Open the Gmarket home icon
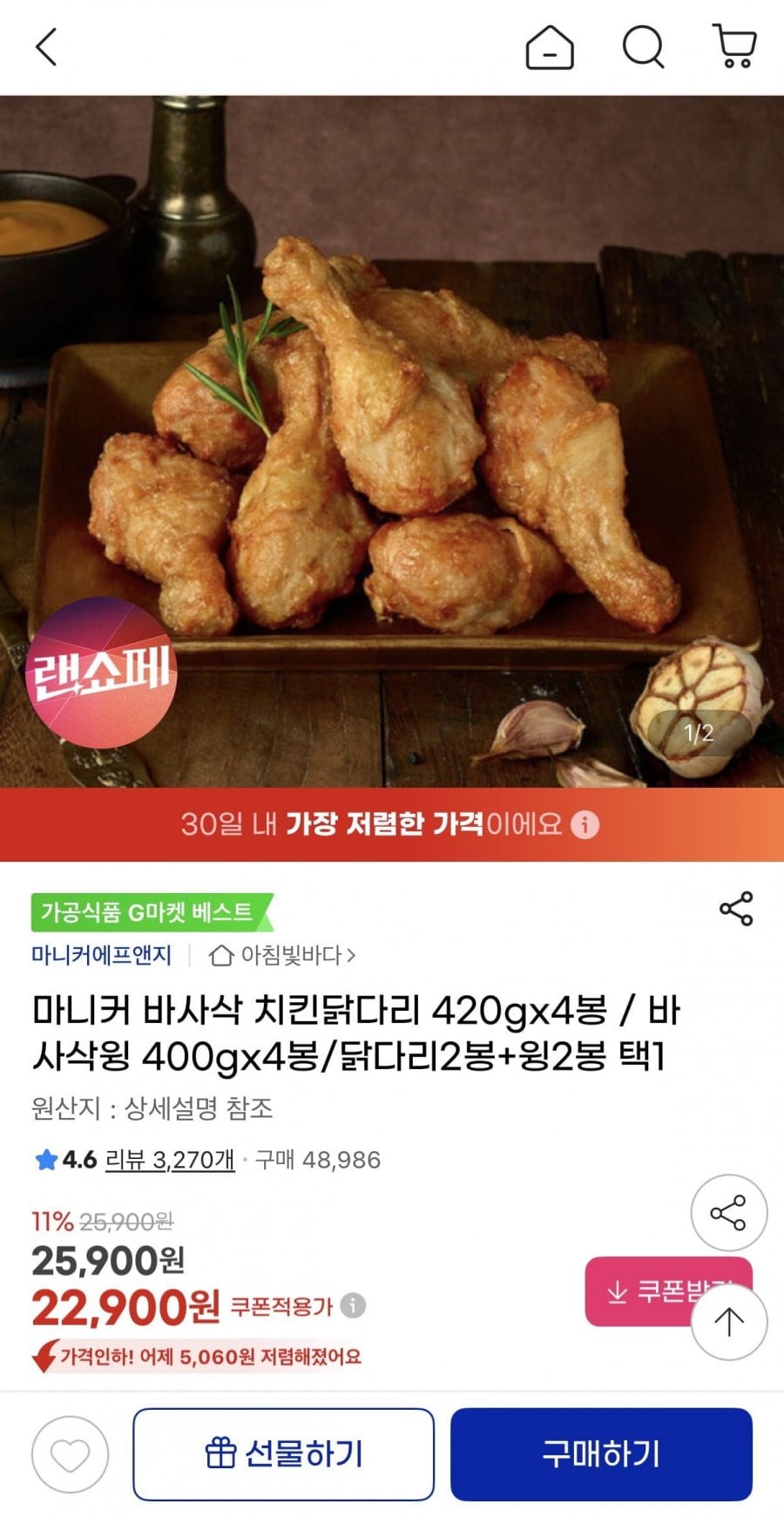This screenshot has width=784, height=1517. tap(550, 47)
